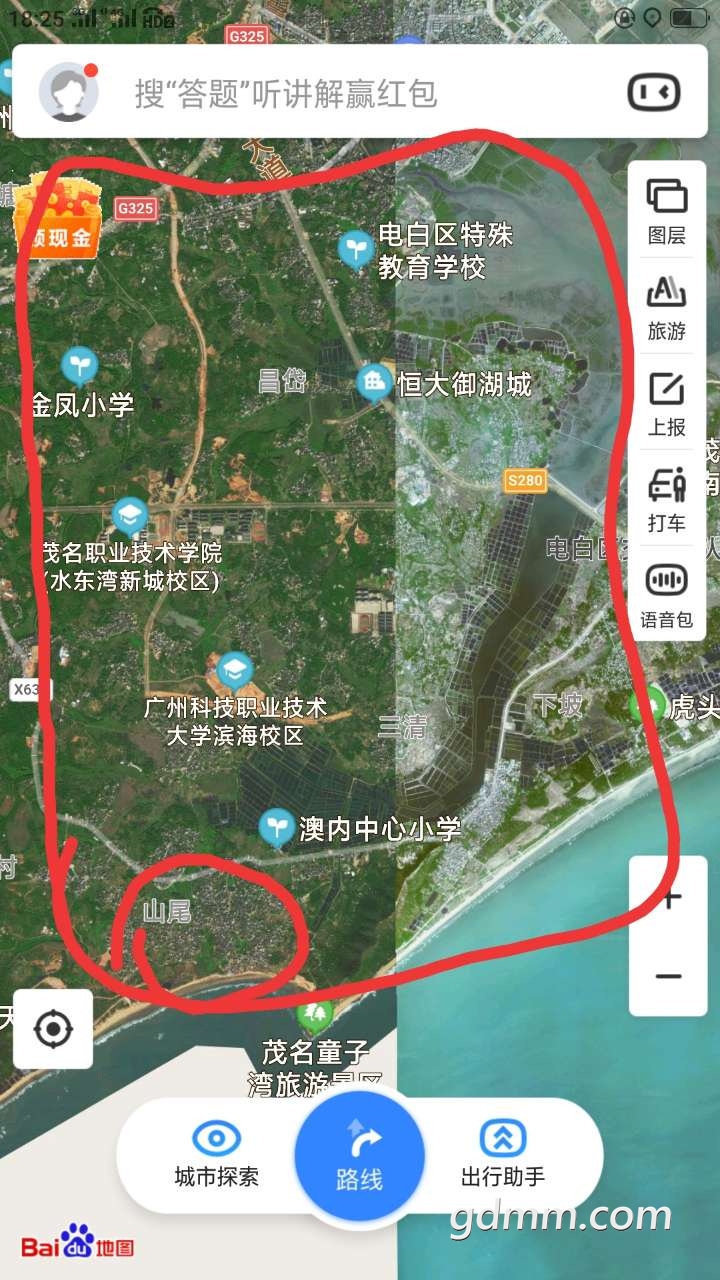The image size is (720, 1280).
Task: Select the 恒大御湖城 map marker
Action: (375, 383)
